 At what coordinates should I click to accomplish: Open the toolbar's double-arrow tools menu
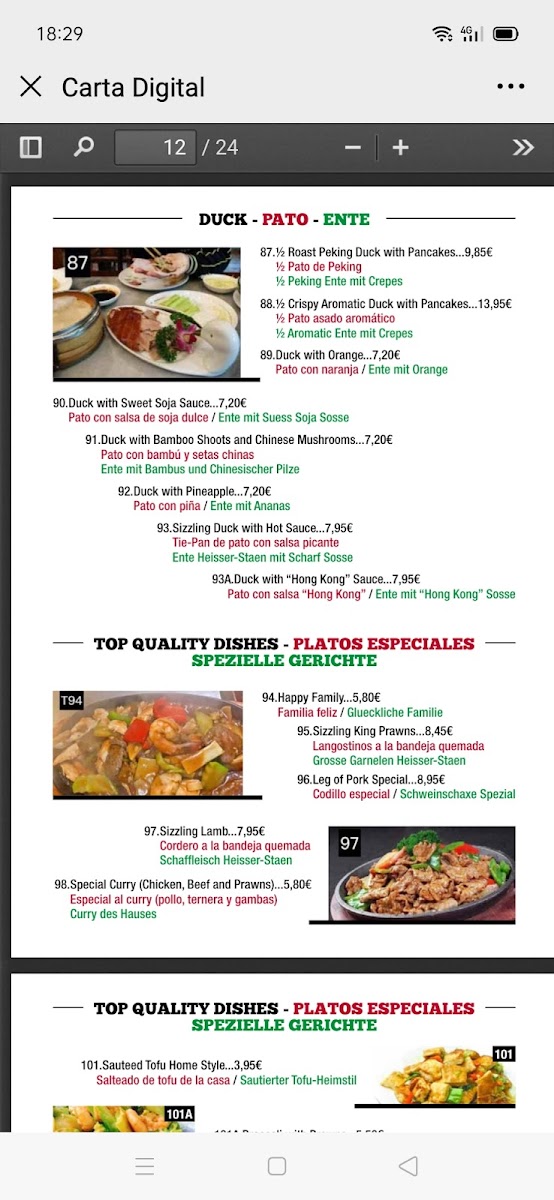pyautogui.click(x=523, y=147)
